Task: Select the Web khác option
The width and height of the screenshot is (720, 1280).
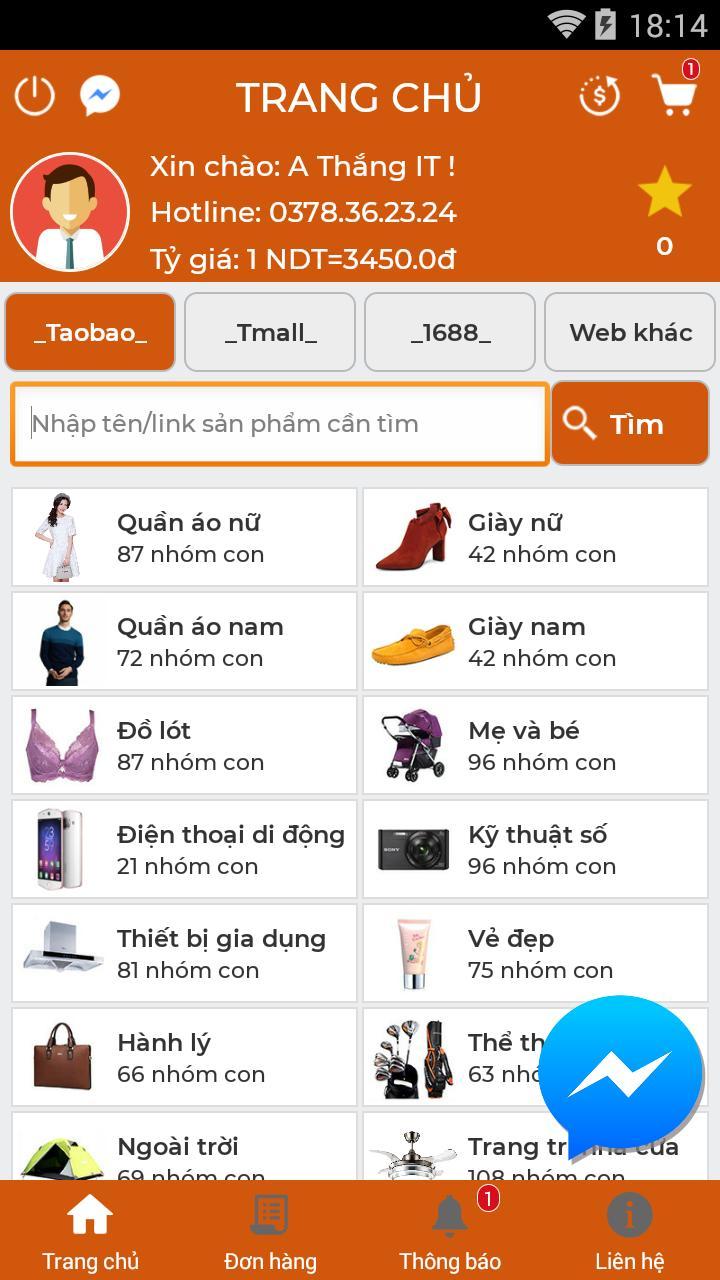Action: tap(629, 332)
